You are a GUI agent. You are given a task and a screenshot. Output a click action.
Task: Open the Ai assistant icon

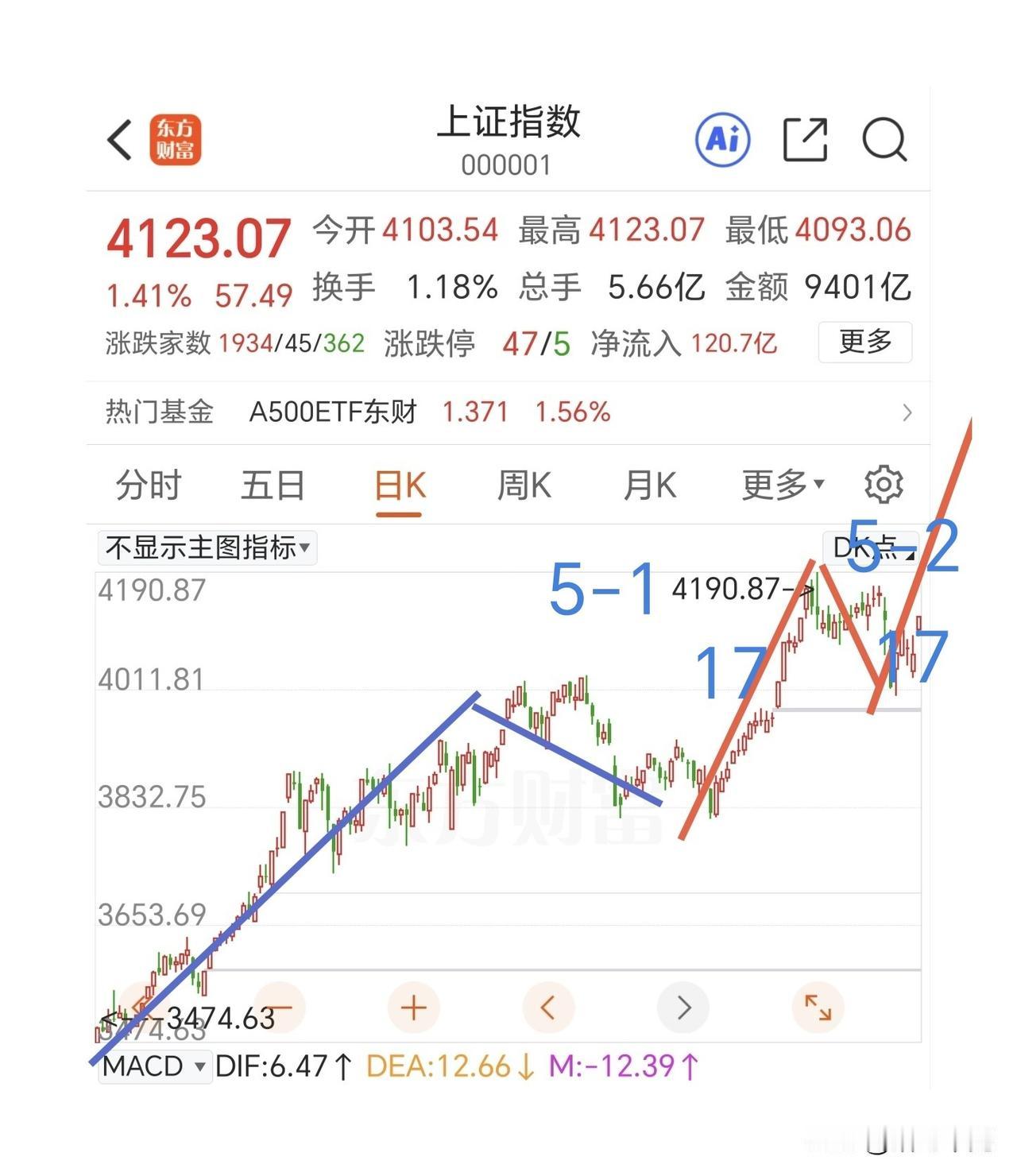tap(721, 138)
